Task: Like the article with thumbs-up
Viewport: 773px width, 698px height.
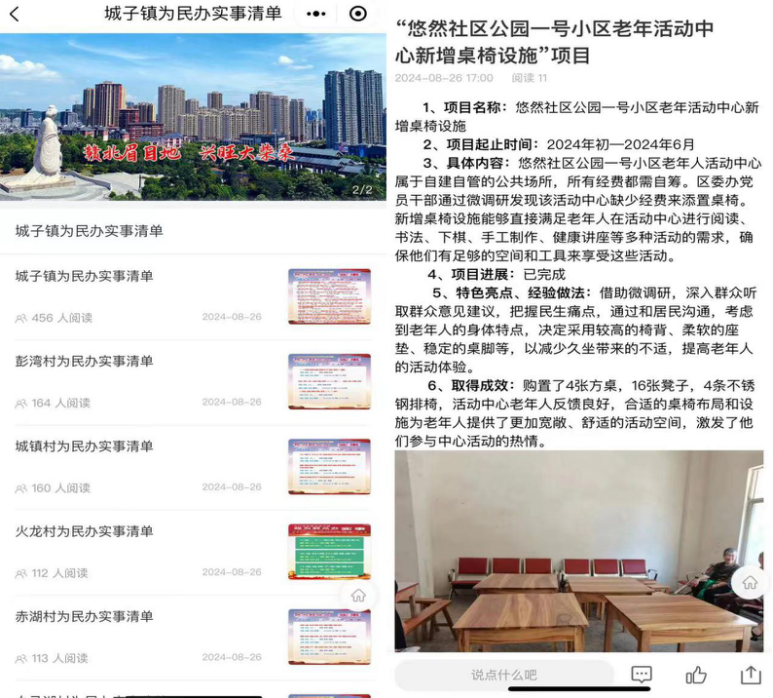Action: pos(696,675)
